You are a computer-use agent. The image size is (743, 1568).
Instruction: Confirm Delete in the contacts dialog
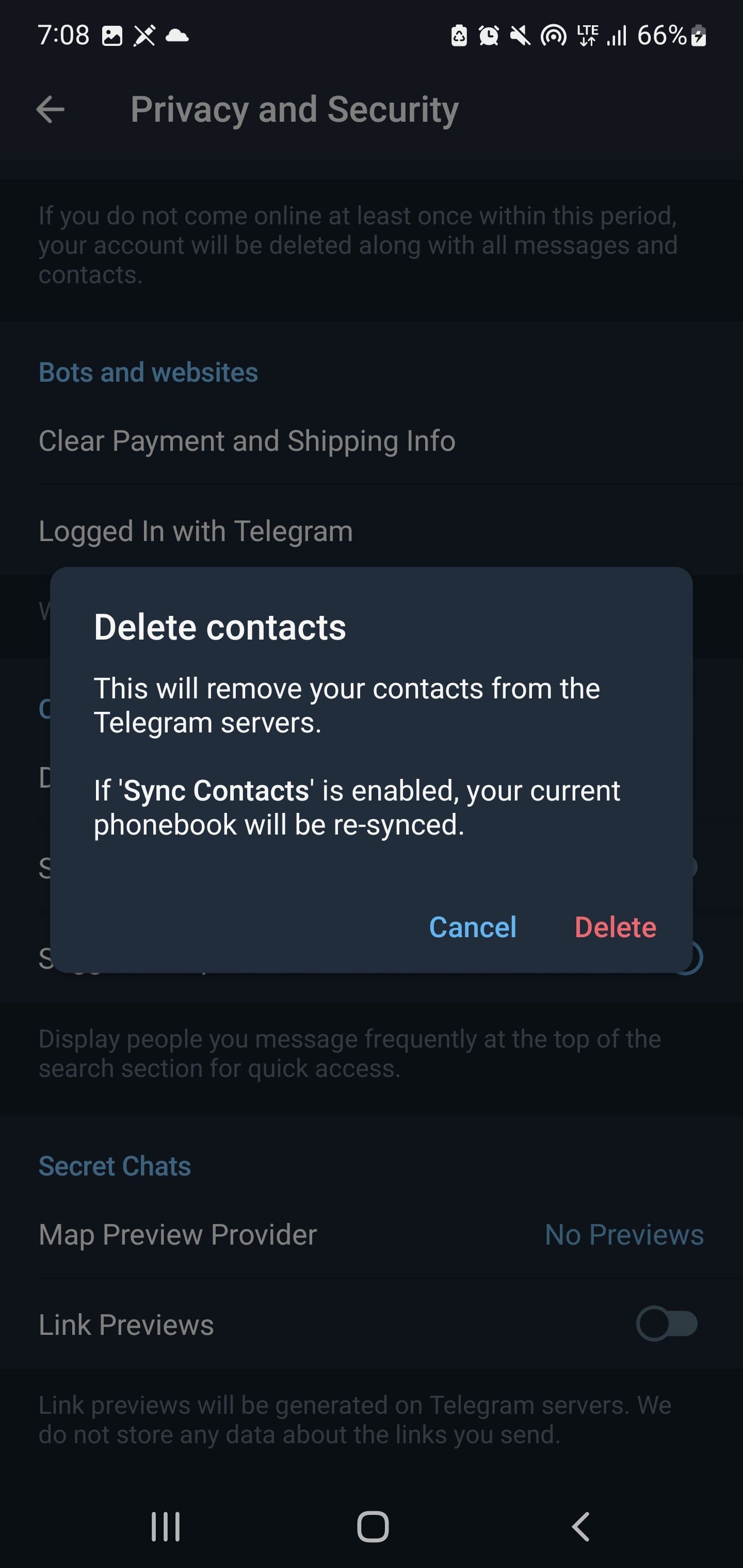tap(616, 927)
